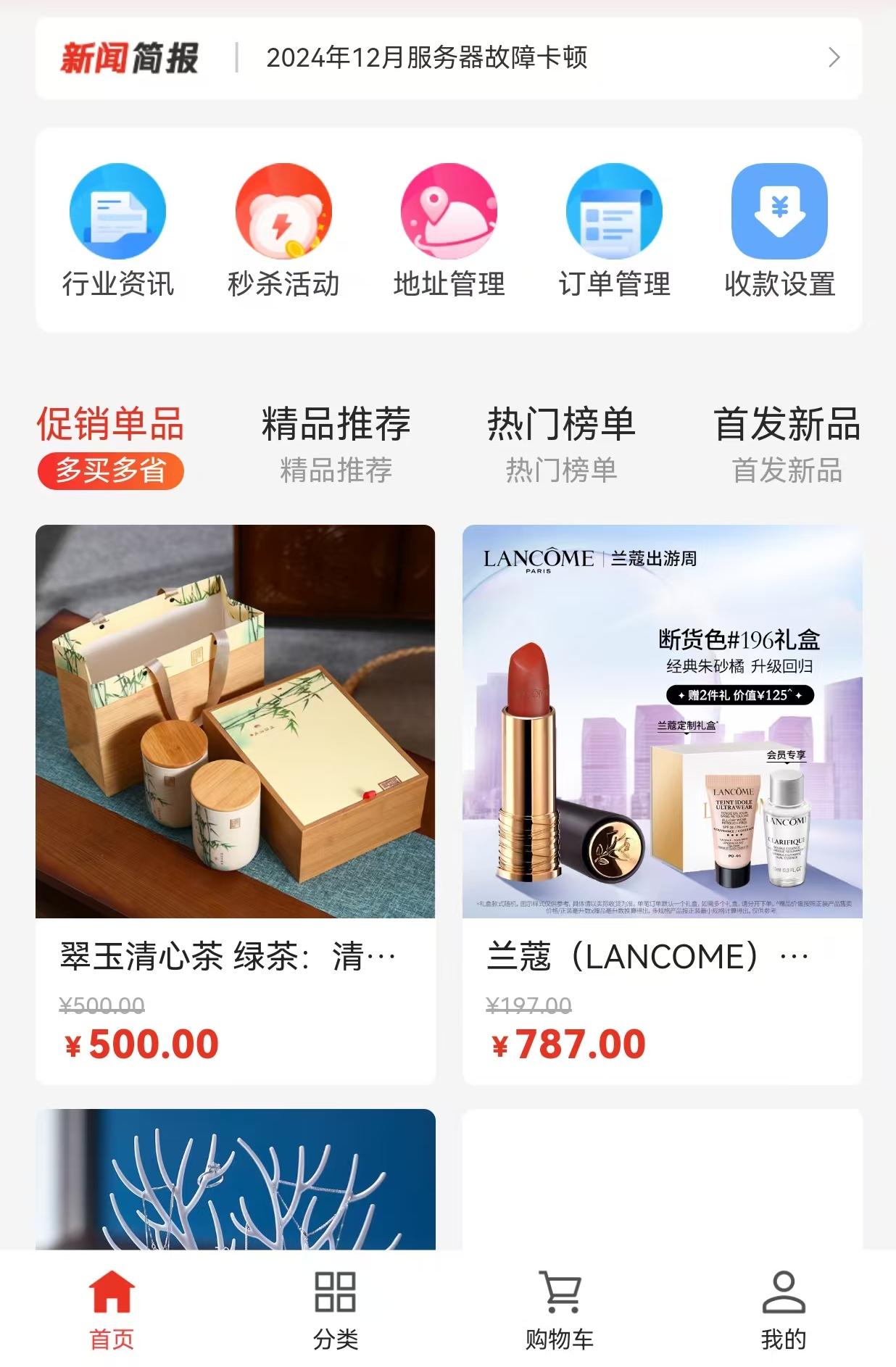Switch to 精品推荐 tab
The height and width of the screenshot is (1367, 896).
pyautogui.click(x=336, y=444)
